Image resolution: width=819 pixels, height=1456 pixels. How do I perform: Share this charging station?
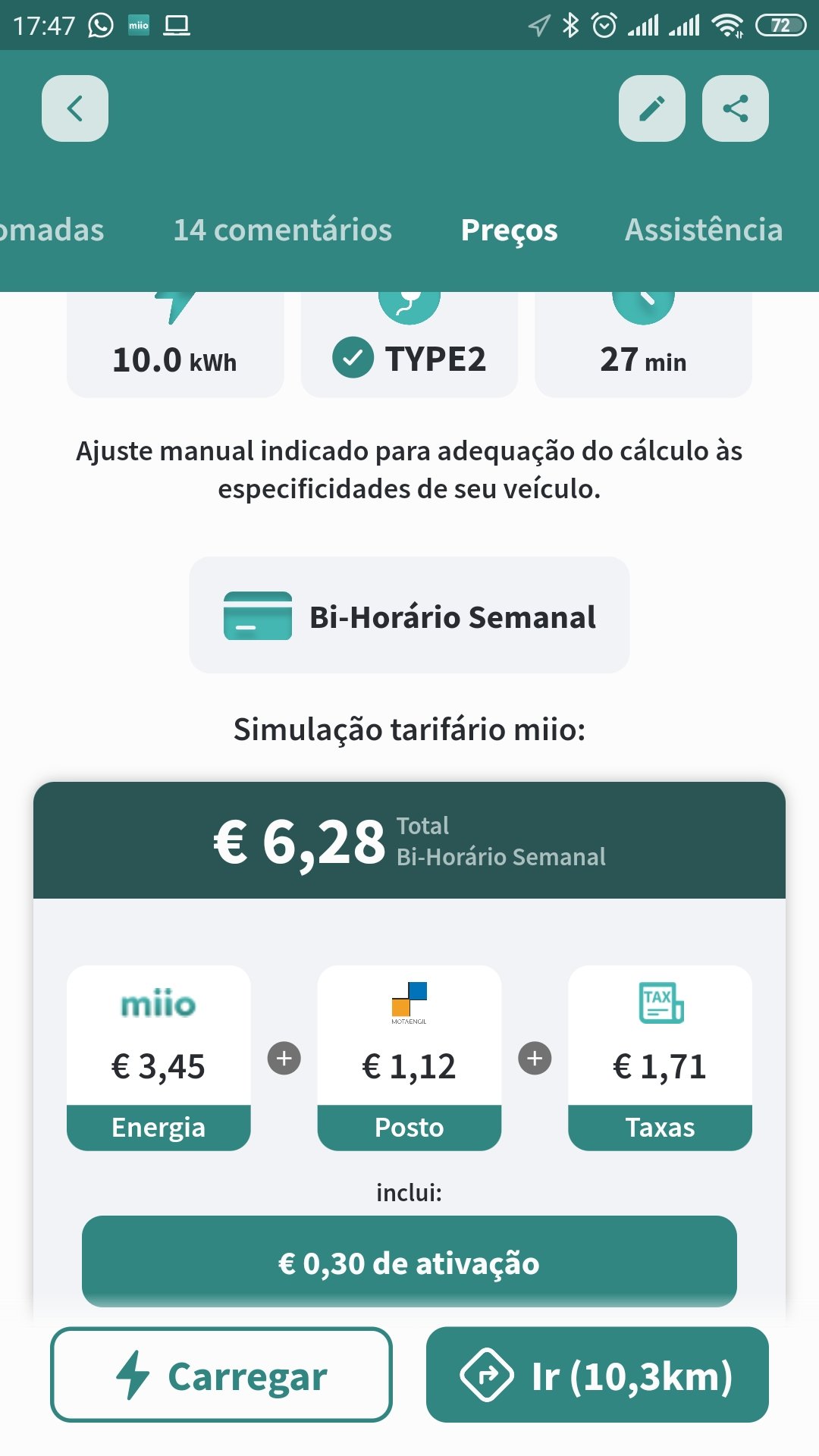coord(735,108)
